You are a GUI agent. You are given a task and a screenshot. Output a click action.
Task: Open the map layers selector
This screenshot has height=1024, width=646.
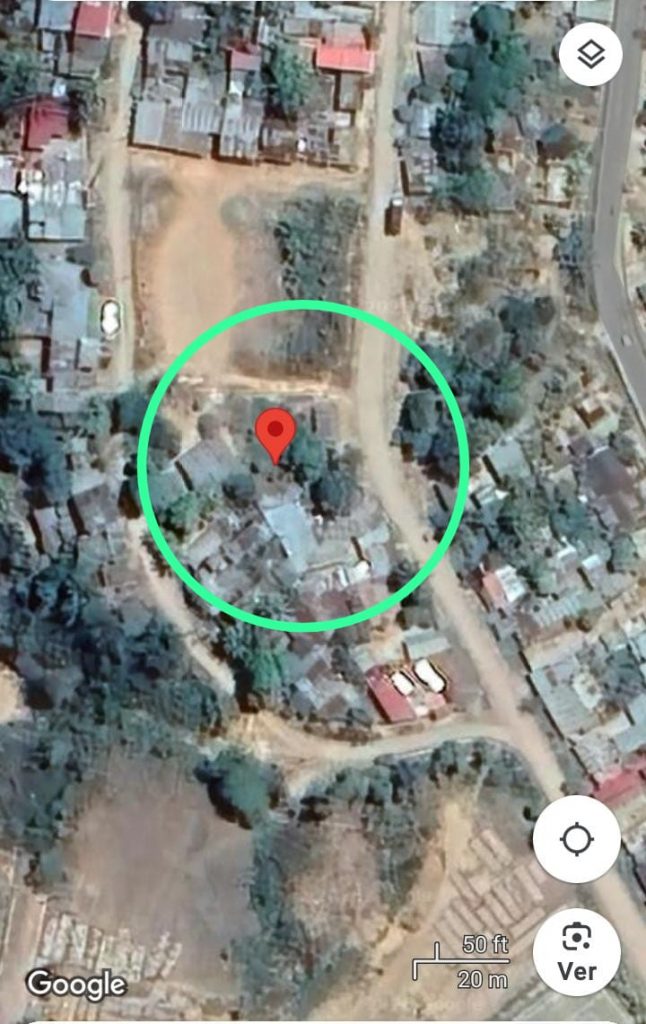590,54
